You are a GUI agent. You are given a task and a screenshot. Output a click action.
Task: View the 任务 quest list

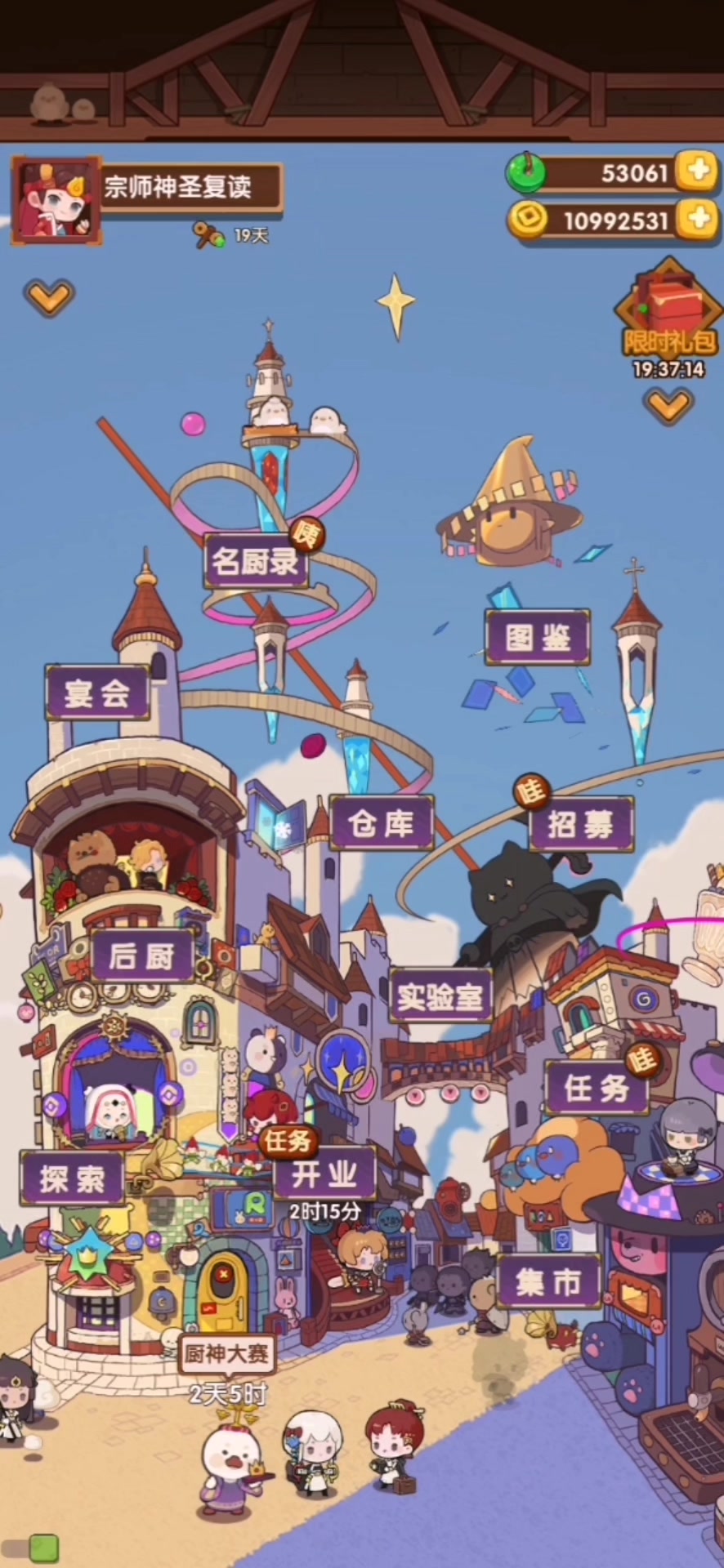click(x=597, y=1089)
